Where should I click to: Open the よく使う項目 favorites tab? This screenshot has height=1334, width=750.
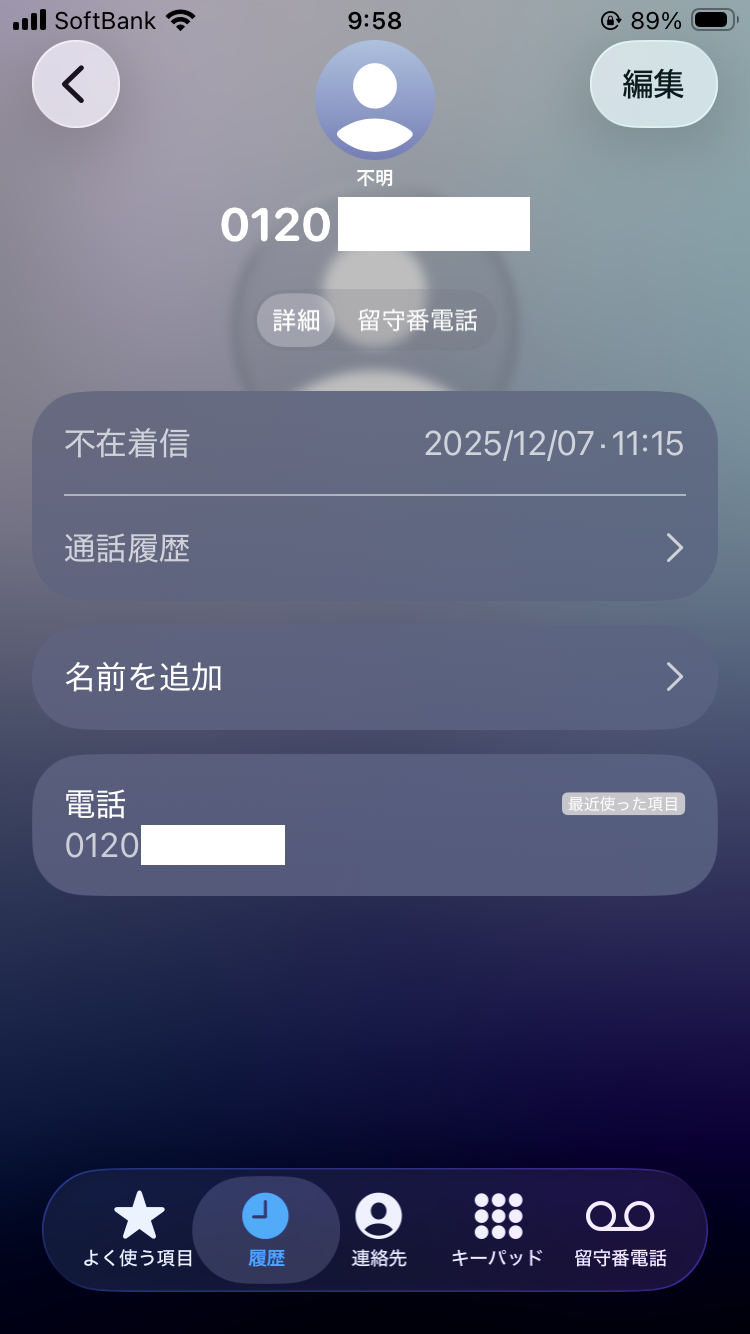click(138, 1230)
